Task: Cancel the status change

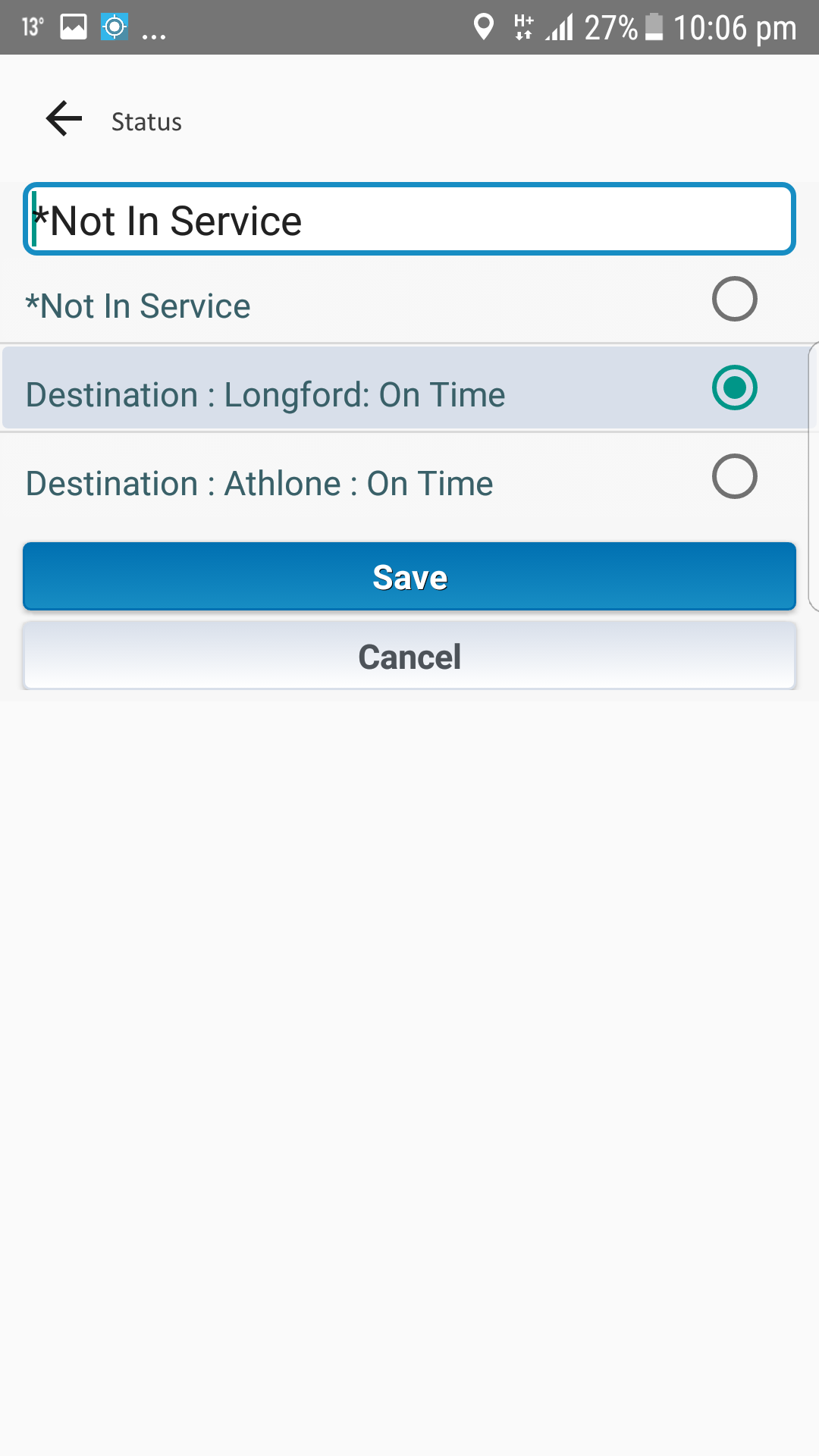Action: (409, 657)
